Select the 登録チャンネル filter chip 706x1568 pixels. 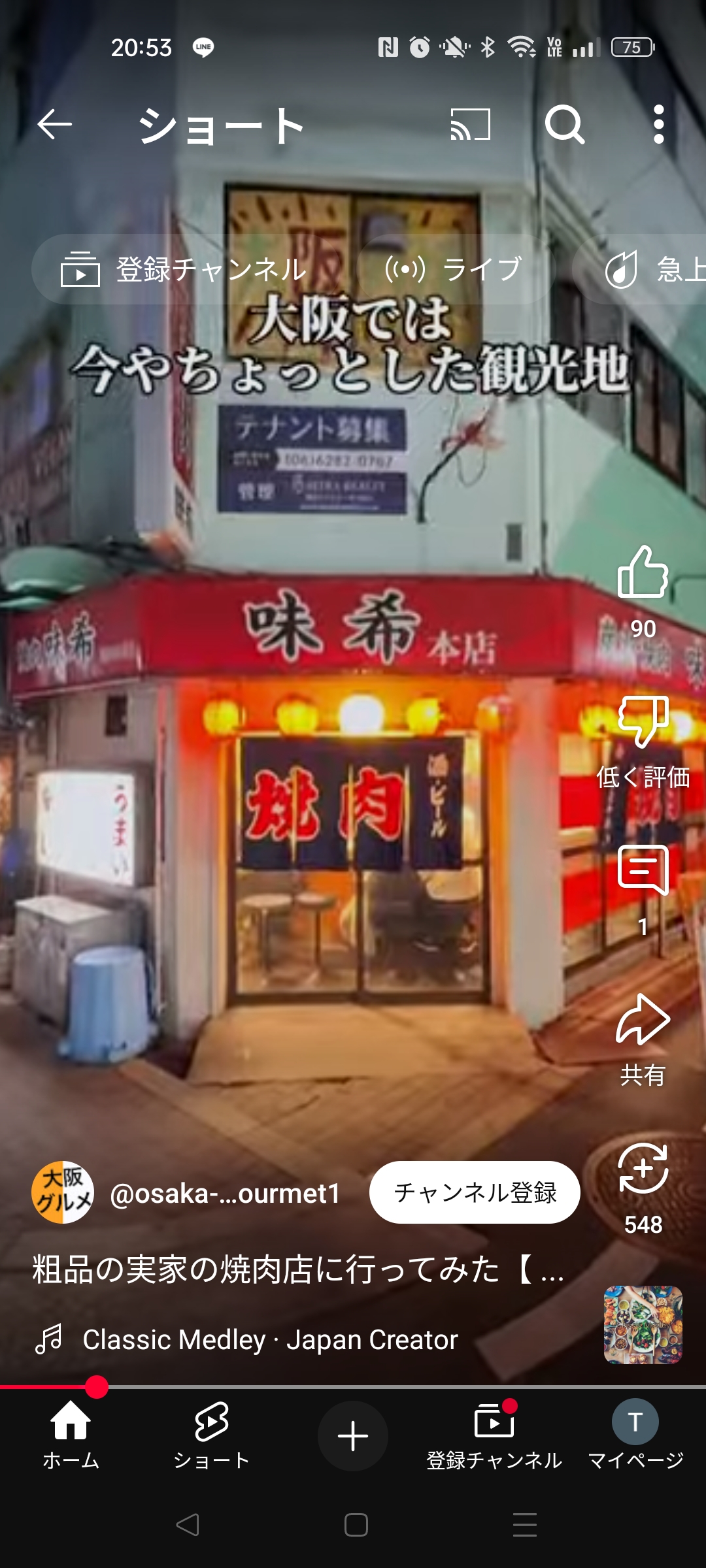tap(183, 269)
